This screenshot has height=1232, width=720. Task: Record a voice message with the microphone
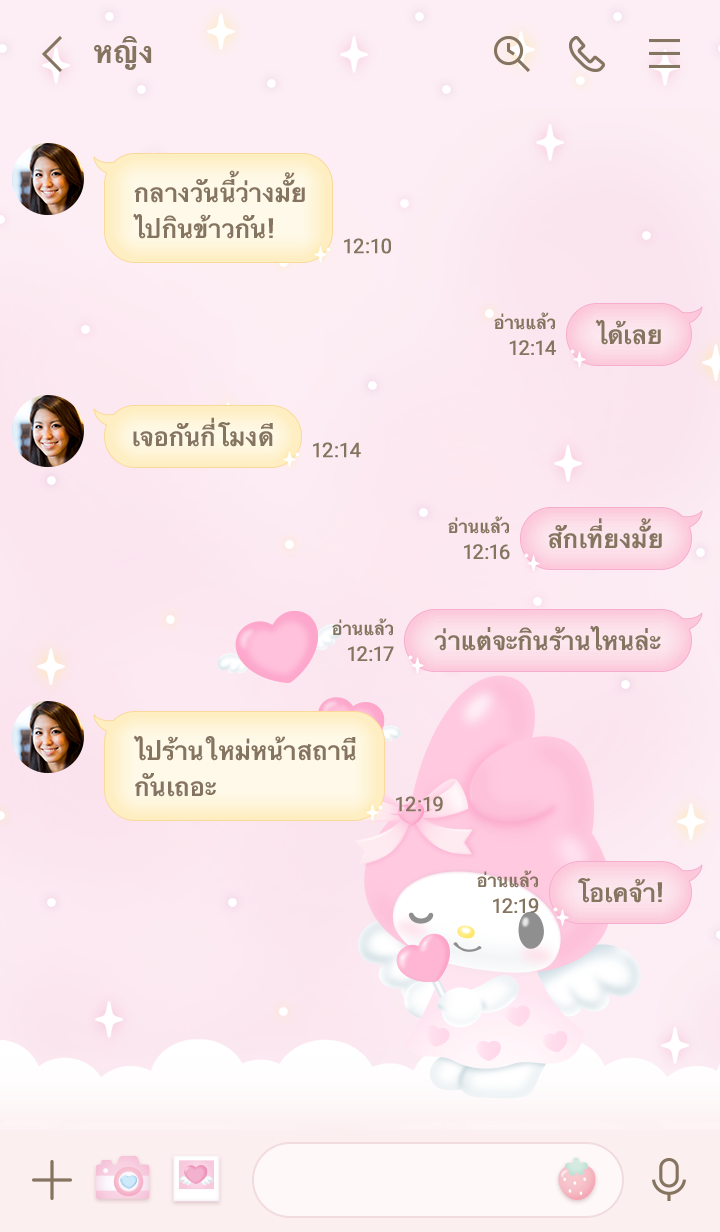[x=668, y=1180]
